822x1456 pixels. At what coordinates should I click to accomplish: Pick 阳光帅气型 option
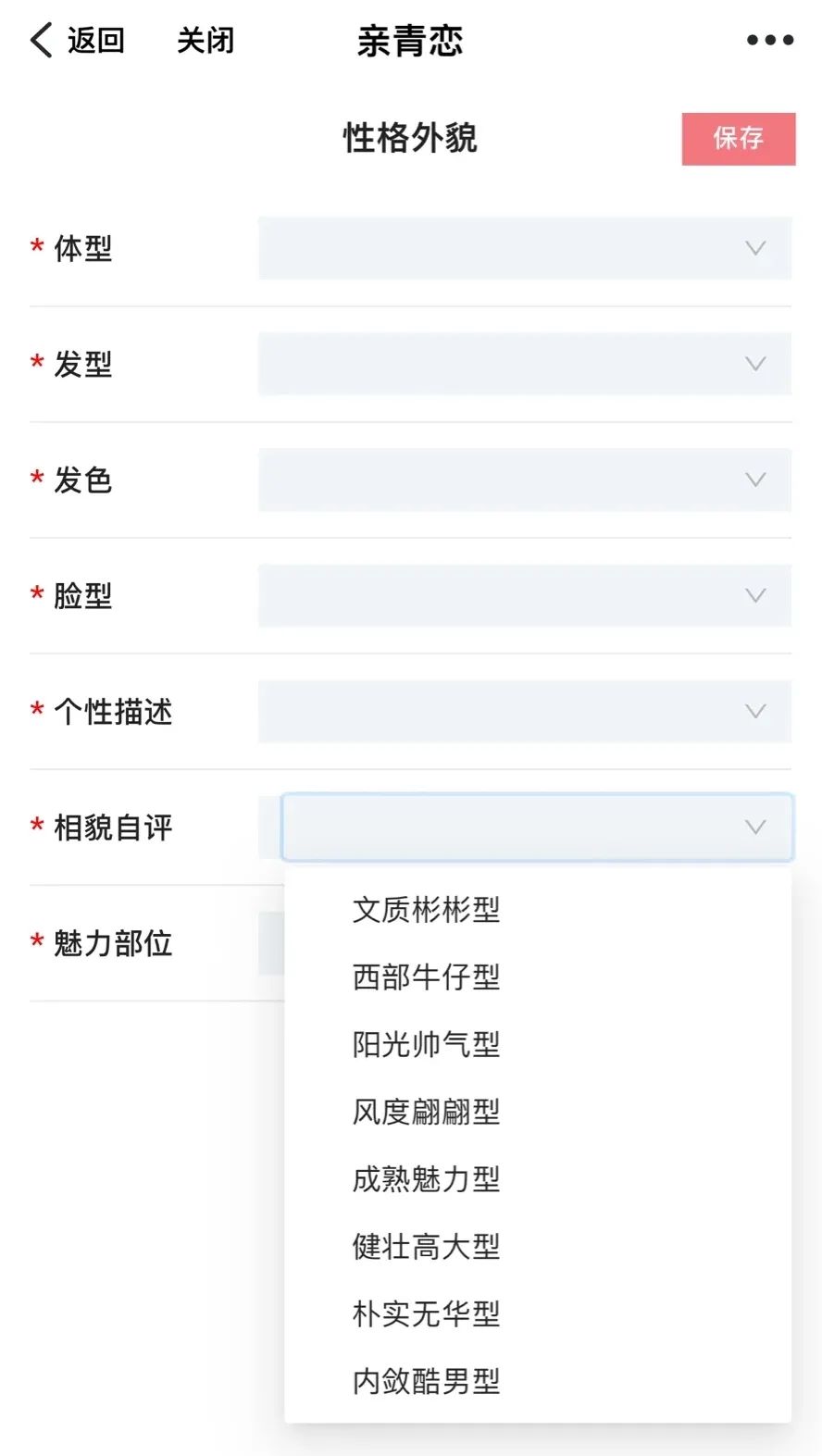(x=426, y=1044)
